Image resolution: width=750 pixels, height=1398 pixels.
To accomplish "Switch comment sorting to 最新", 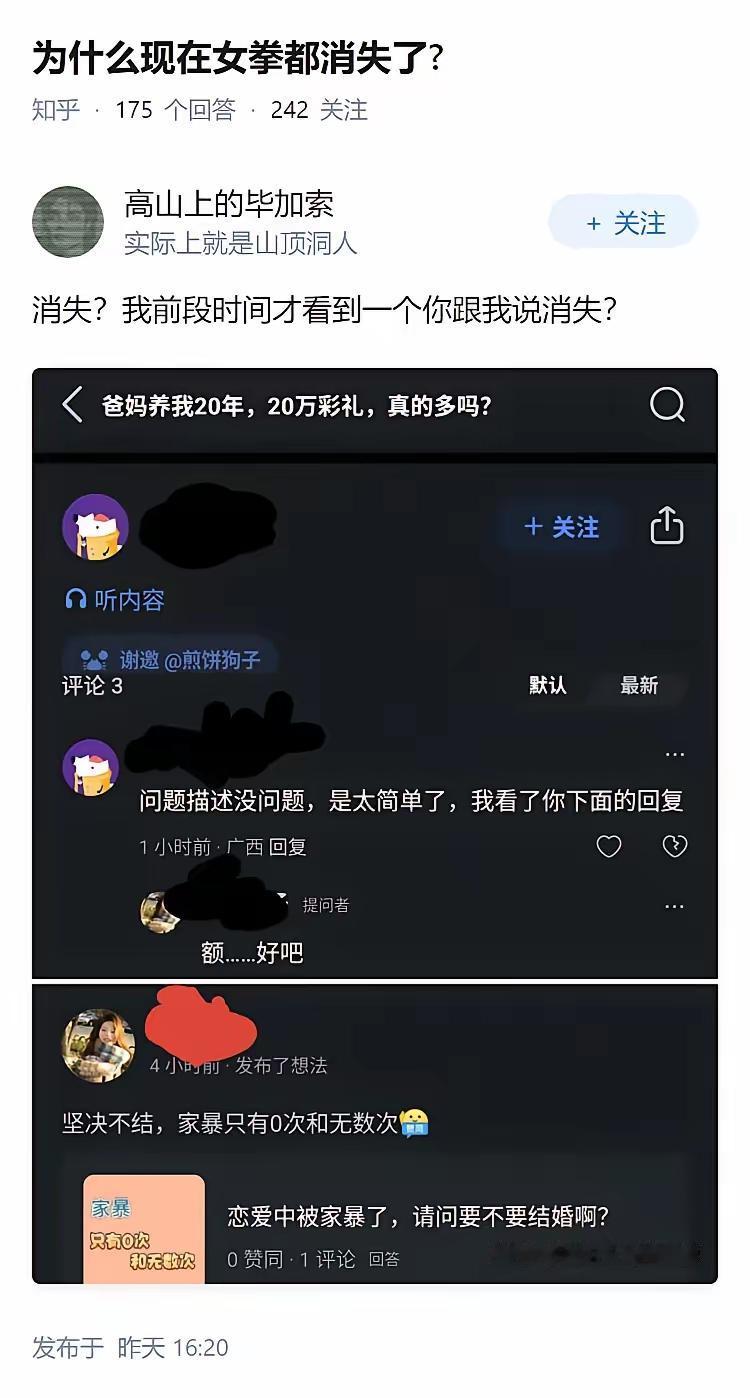I will click(640, 686).
